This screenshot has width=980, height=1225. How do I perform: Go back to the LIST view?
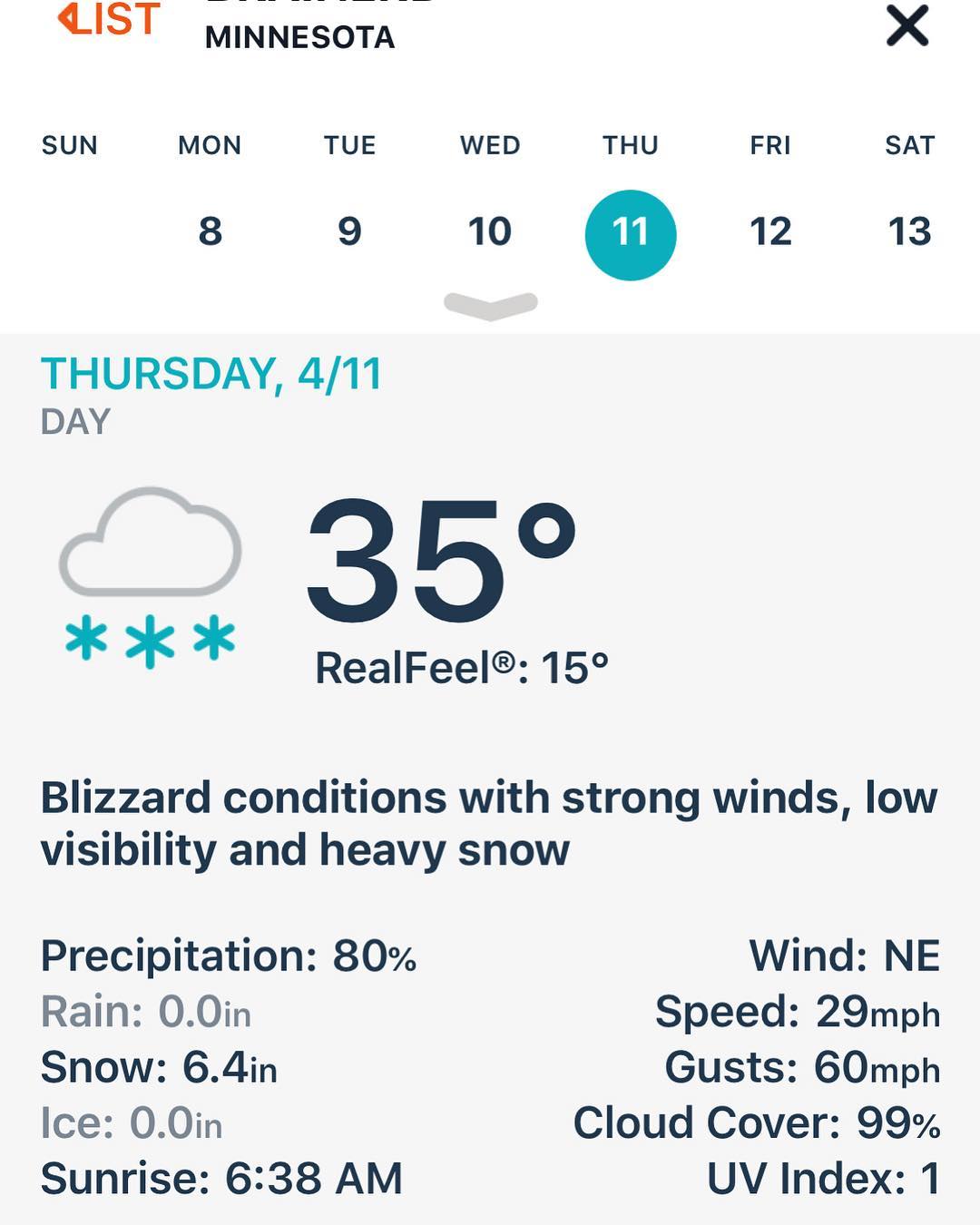(109, 20)
